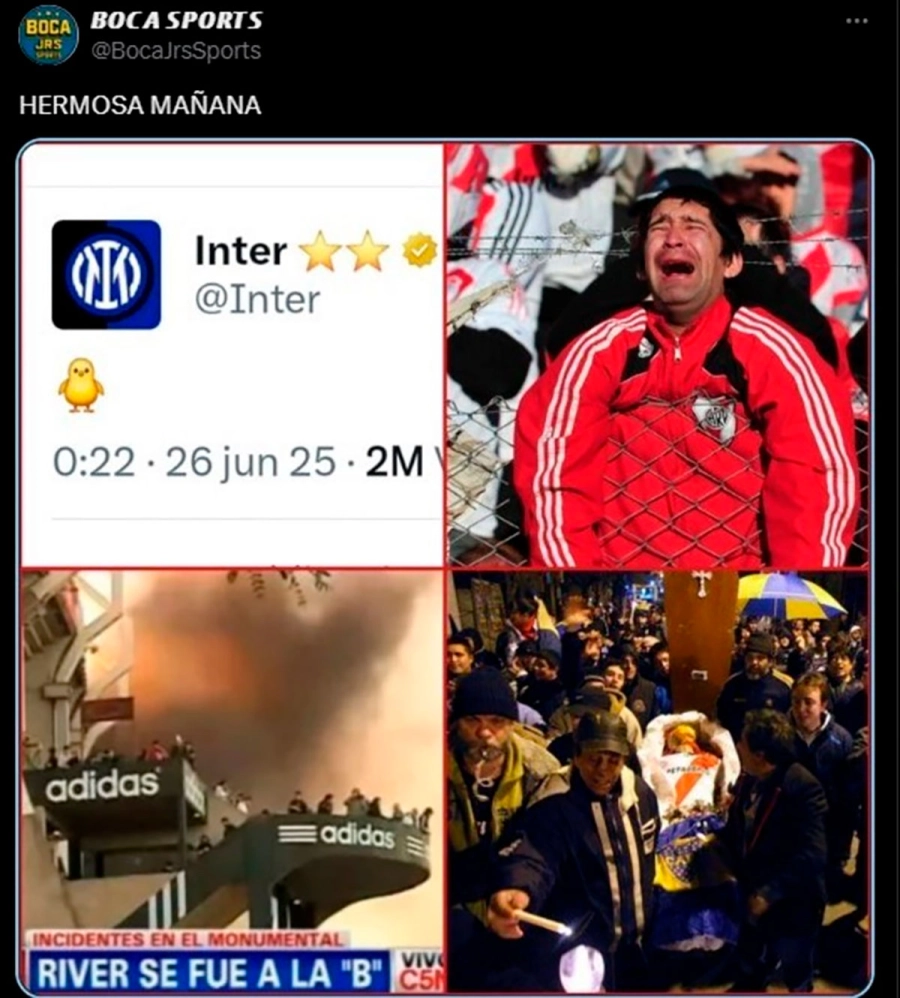Open the @BocaJrsSports account name link

pos(176,51)
